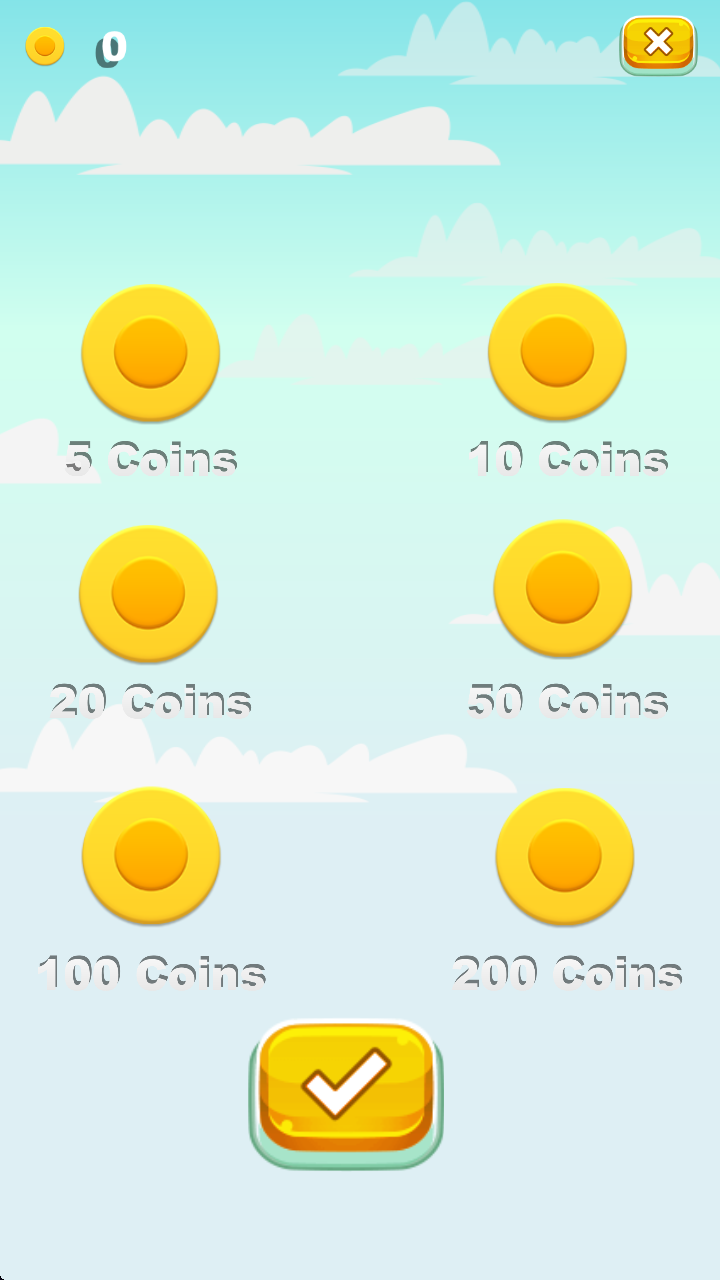Choose the 10 Coins pack

[x=557, y=352]
